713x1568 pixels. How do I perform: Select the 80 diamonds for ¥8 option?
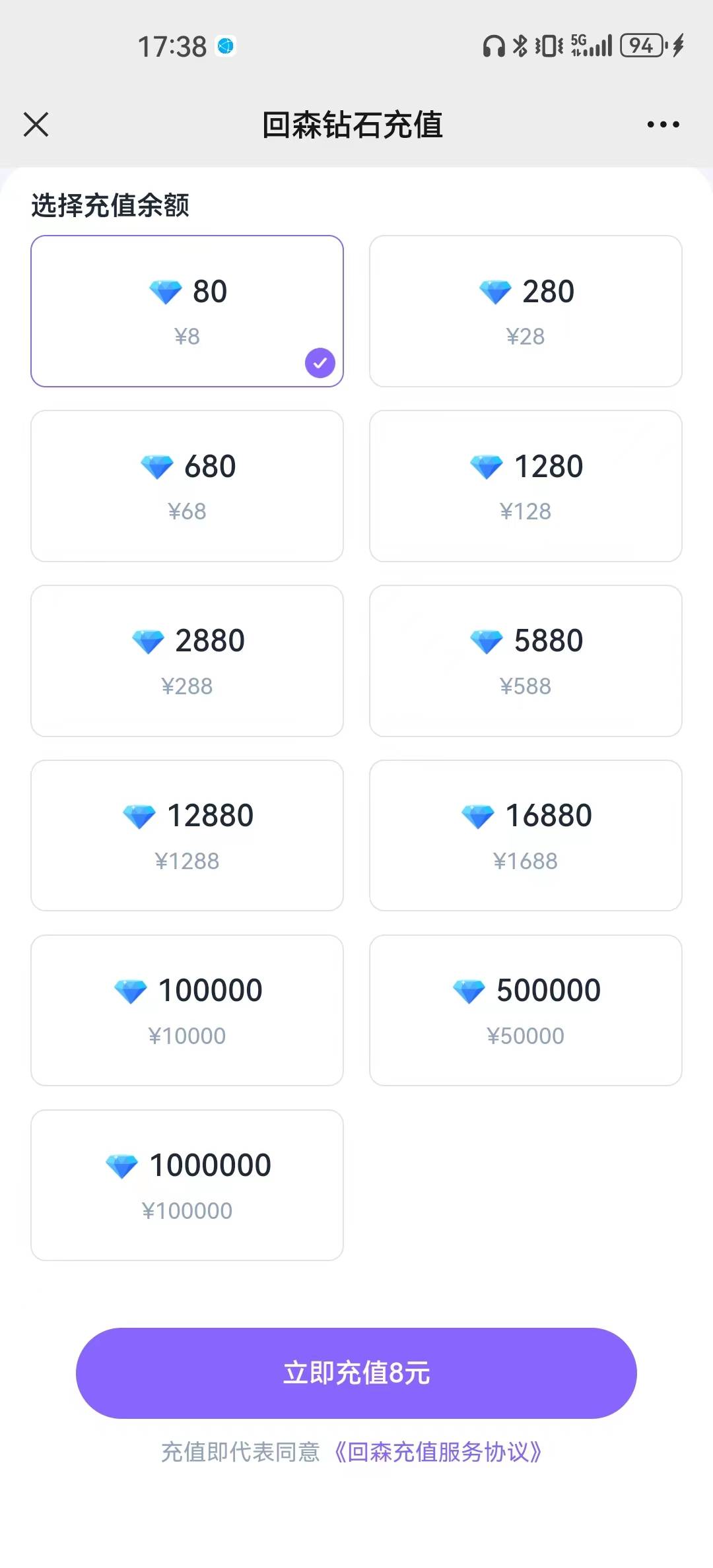click(x=187, y=311)
